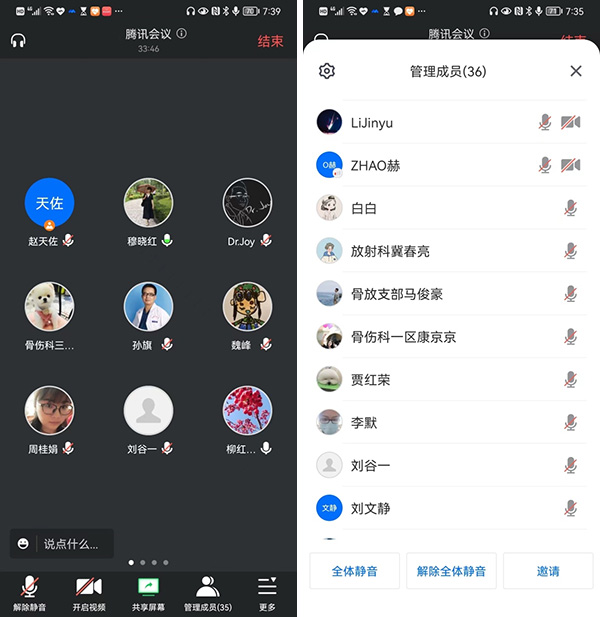Open 管理成员(35) in the bottom toolbar
The height and width of the screenshot is (617, 600).
pos(207,592)
